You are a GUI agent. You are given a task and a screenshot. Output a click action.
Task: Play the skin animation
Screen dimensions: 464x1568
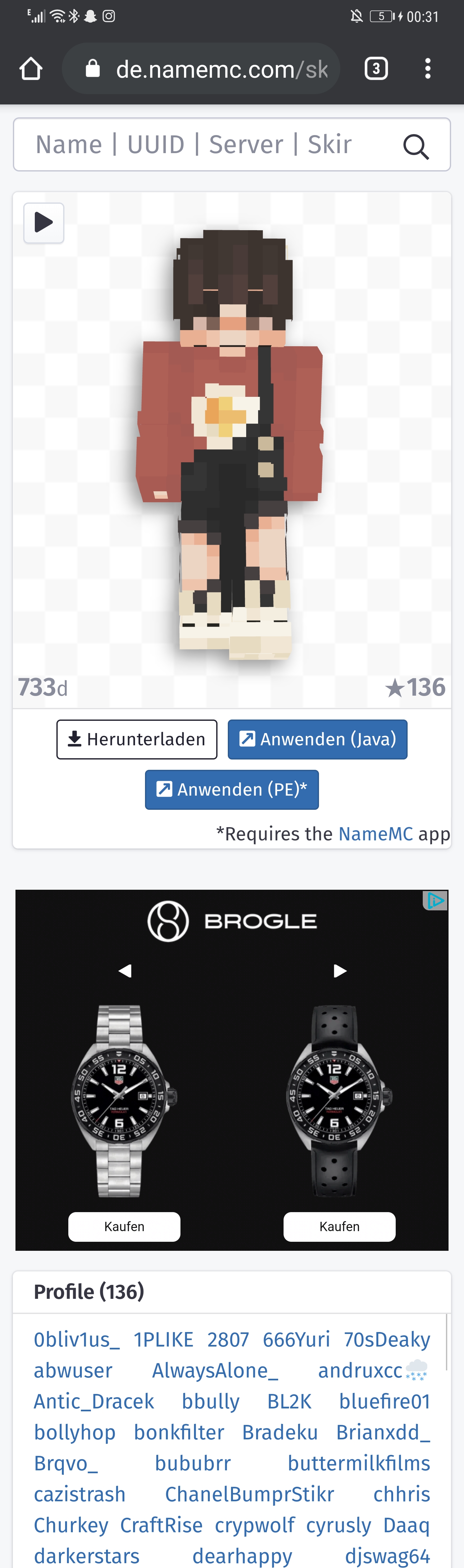tap(44, 223)
